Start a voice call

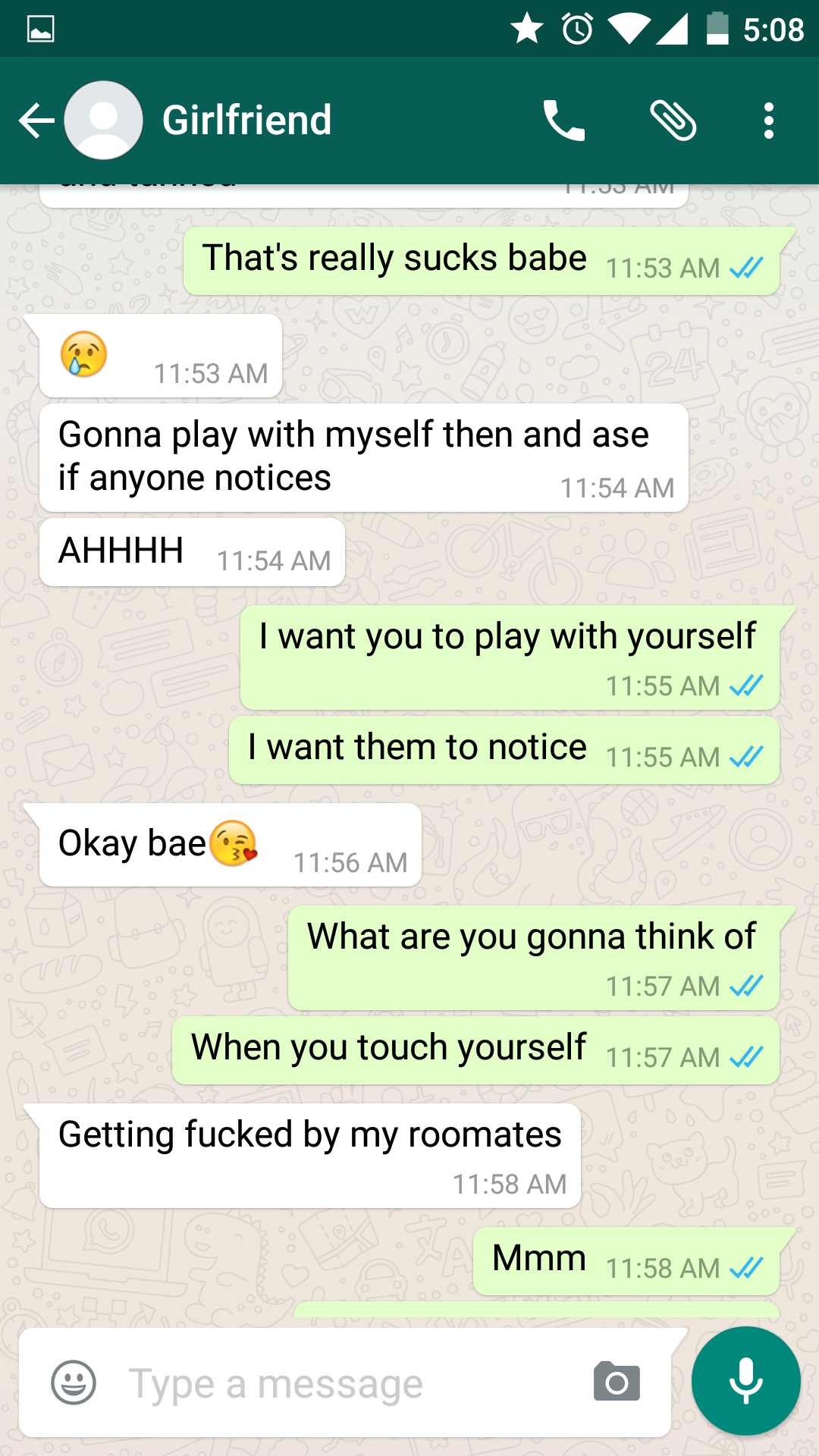[x=564, y=121]
